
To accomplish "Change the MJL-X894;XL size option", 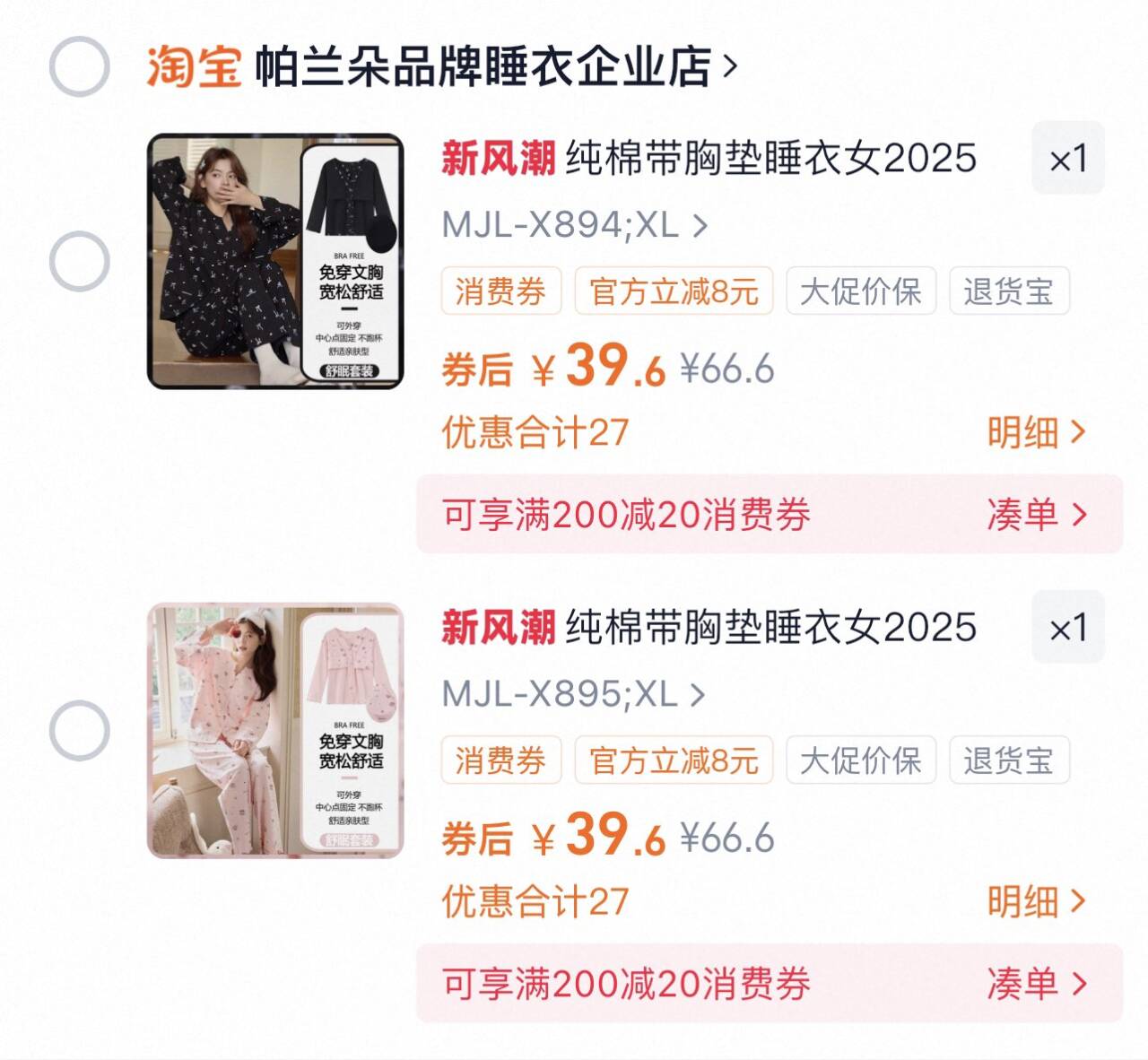I will [574, 225].
